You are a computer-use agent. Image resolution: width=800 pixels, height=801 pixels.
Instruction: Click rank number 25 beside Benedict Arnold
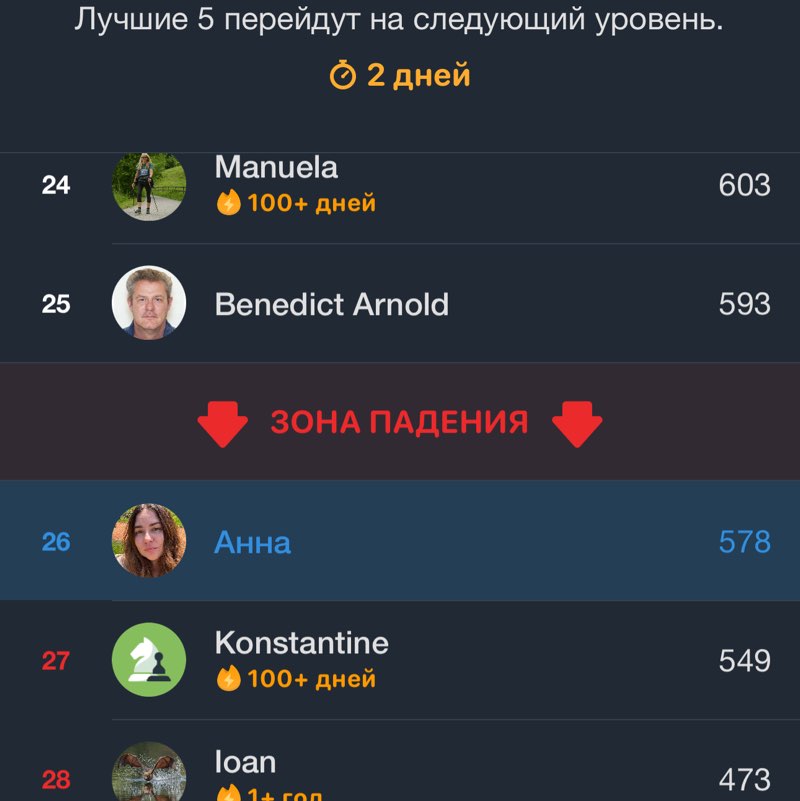pyautogui.click(x=57, y=303)
